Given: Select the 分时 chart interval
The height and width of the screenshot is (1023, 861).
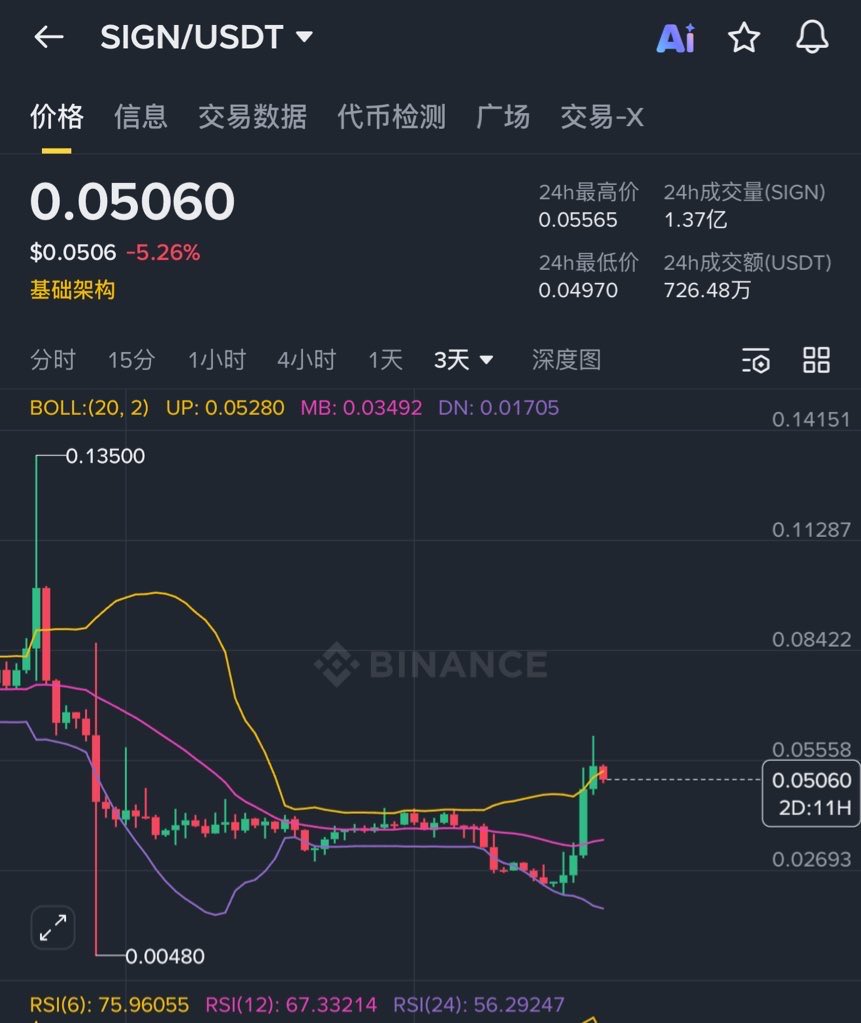Looking at the screenshot, I should click(53, 360).
